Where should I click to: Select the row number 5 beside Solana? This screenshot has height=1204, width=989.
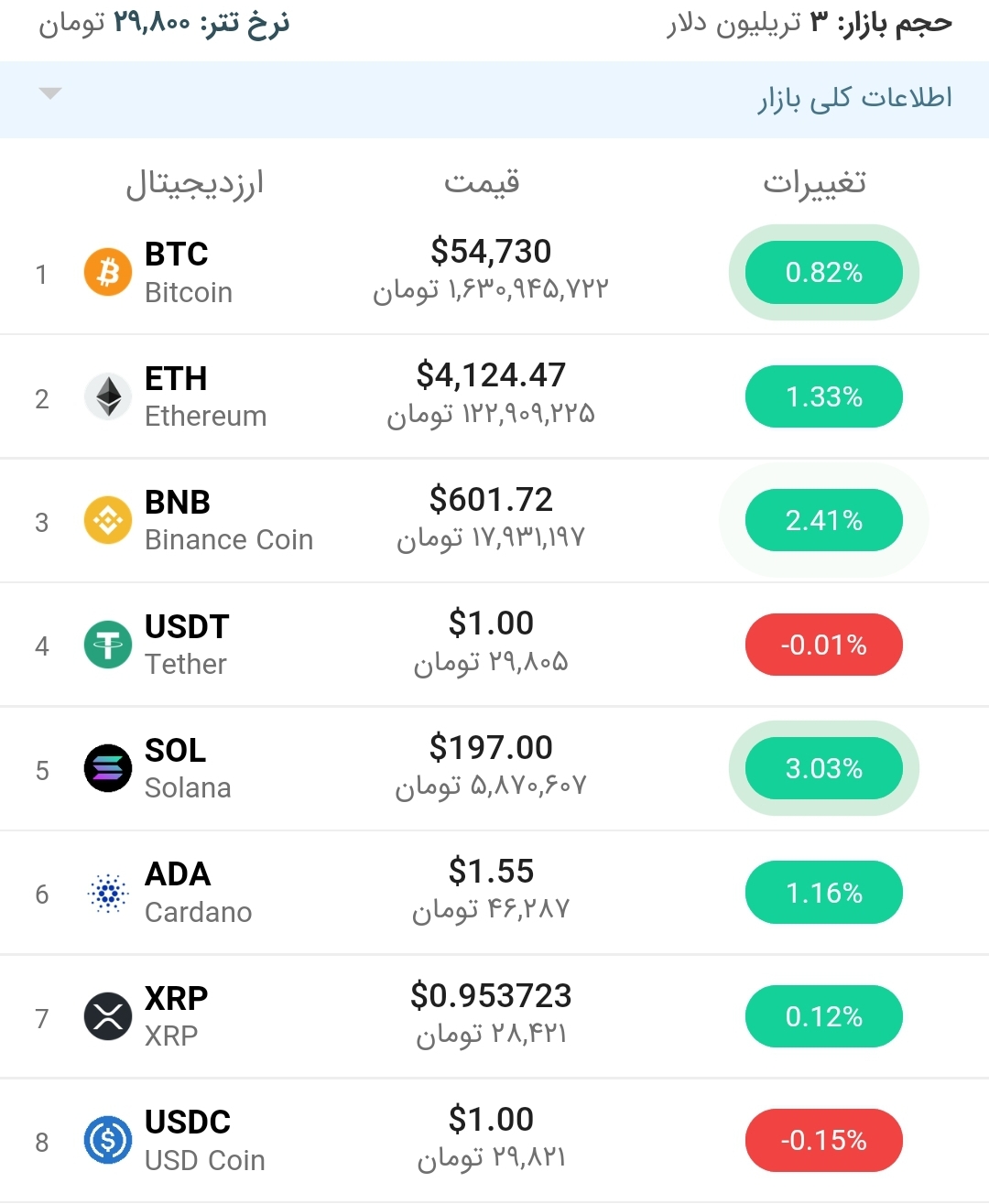point(41,772)
